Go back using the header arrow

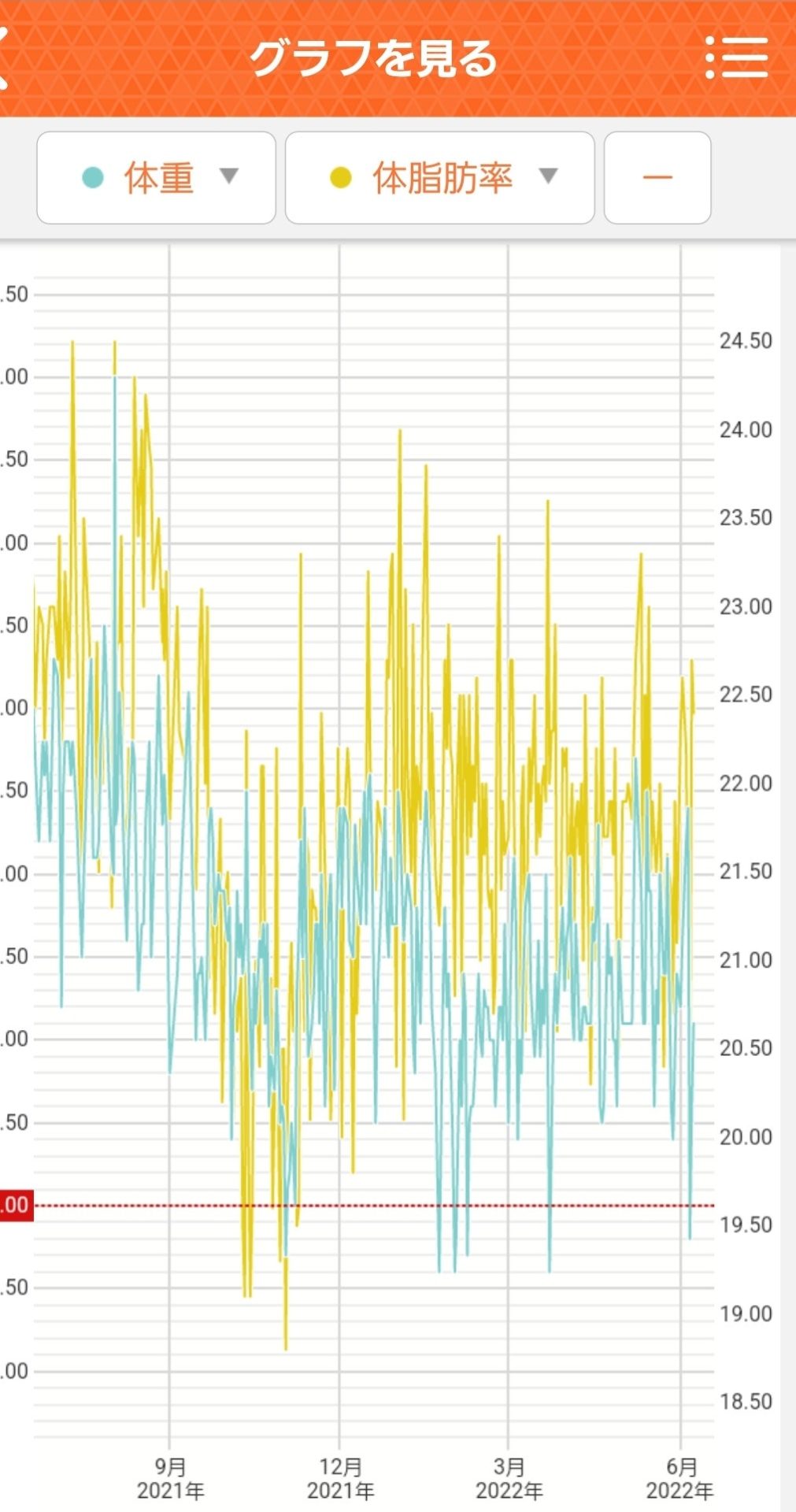[6, 59]
